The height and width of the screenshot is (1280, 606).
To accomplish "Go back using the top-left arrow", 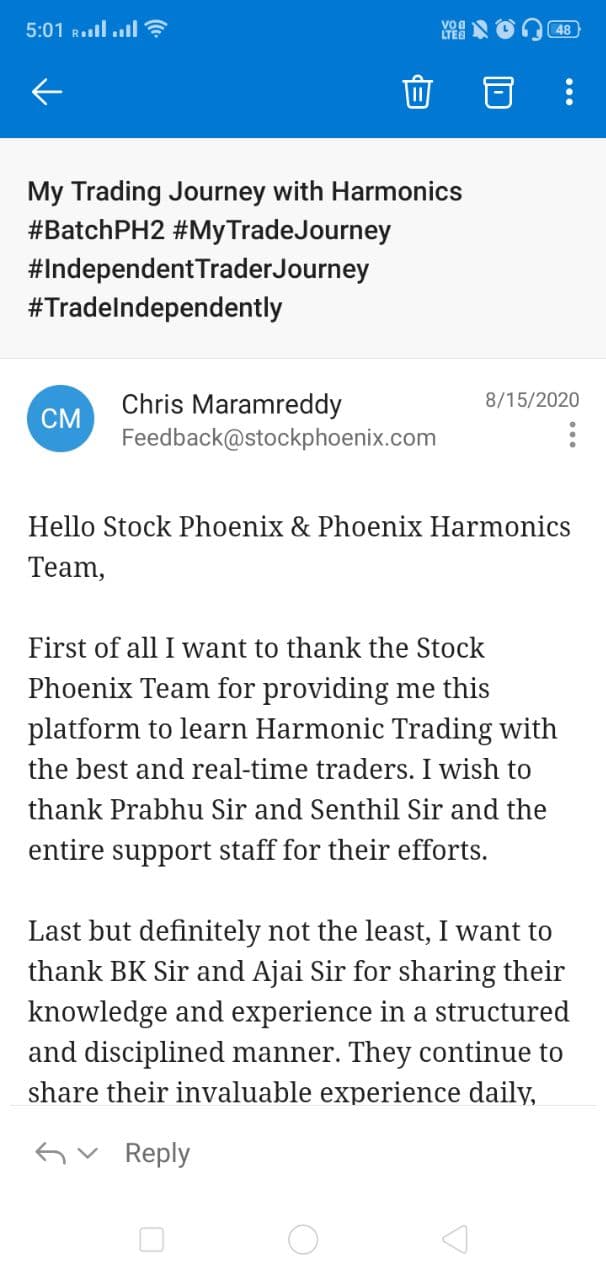I will click(47, 92).
